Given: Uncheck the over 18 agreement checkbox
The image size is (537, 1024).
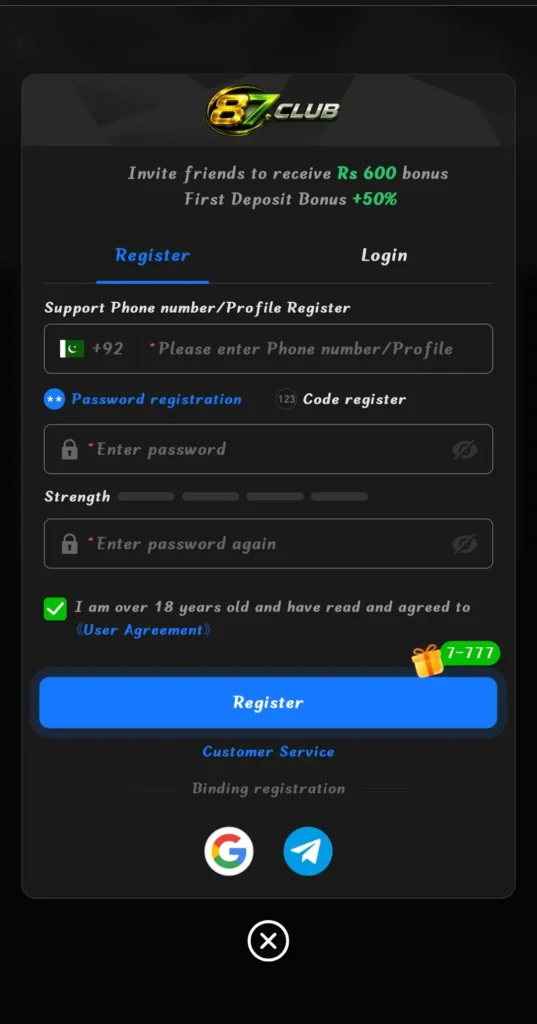Looking at the screenshot, I should pyautogui.click(x=56, y=609).
